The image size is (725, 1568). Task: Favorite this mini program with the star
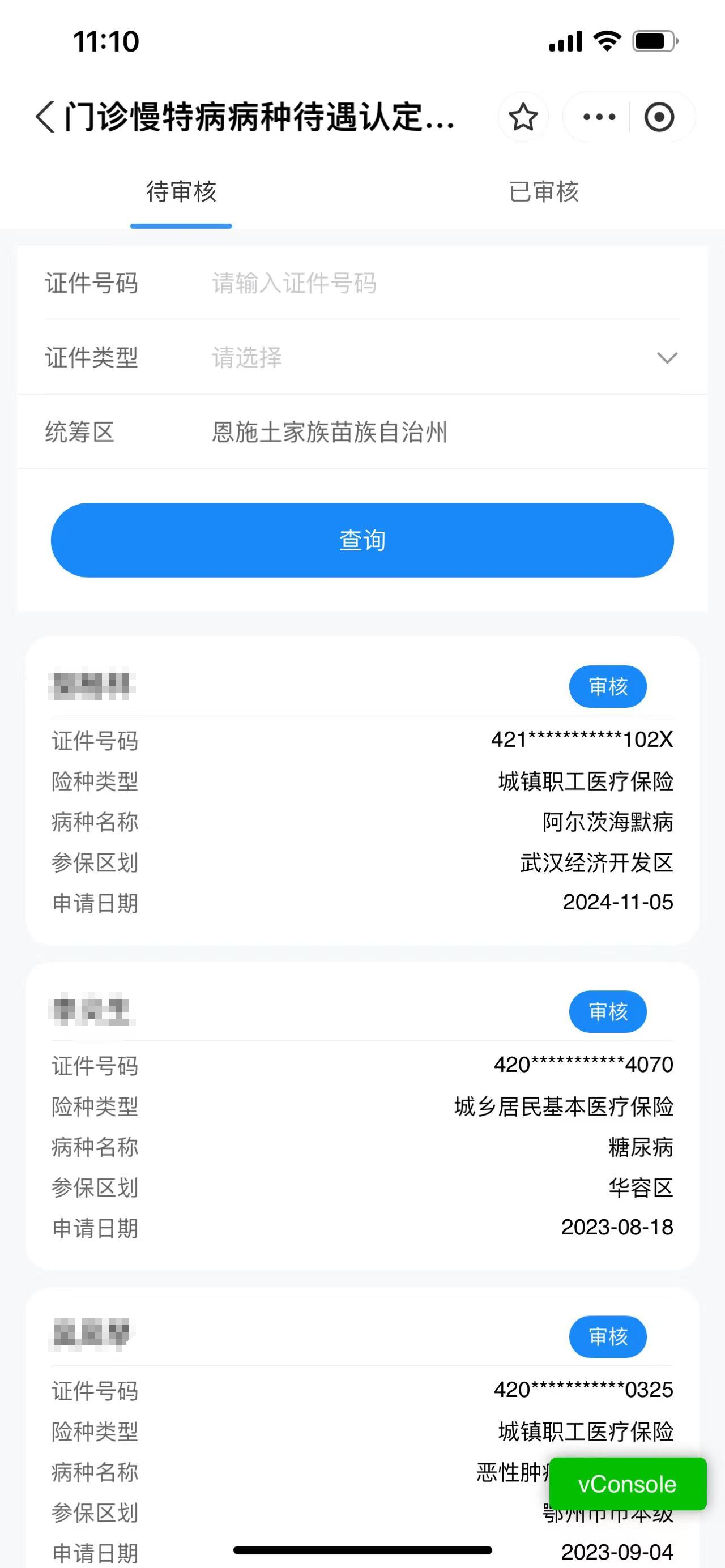(x=523, y=117)
